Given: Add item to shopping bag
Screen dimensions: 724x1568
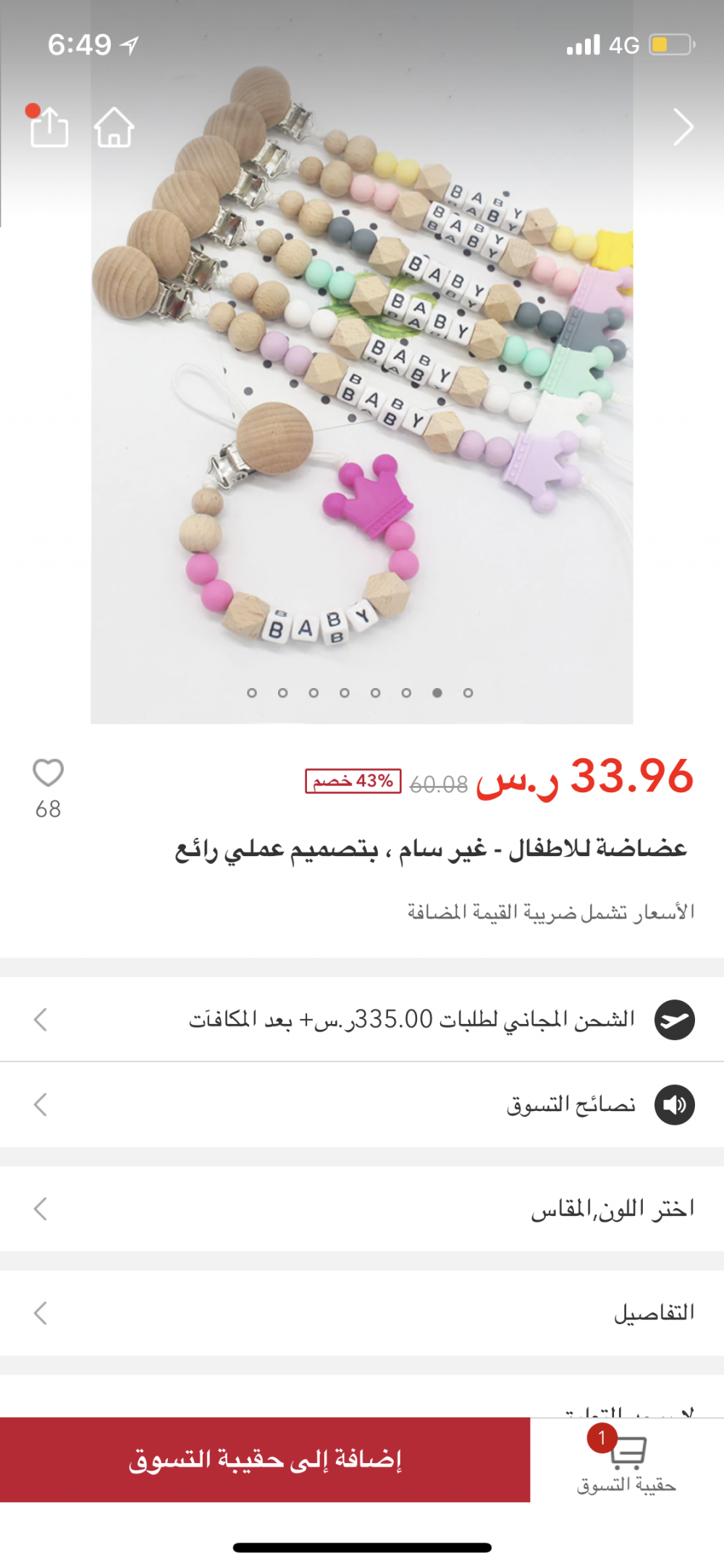Looking at the screenshot, I should tap(265, 1460).
